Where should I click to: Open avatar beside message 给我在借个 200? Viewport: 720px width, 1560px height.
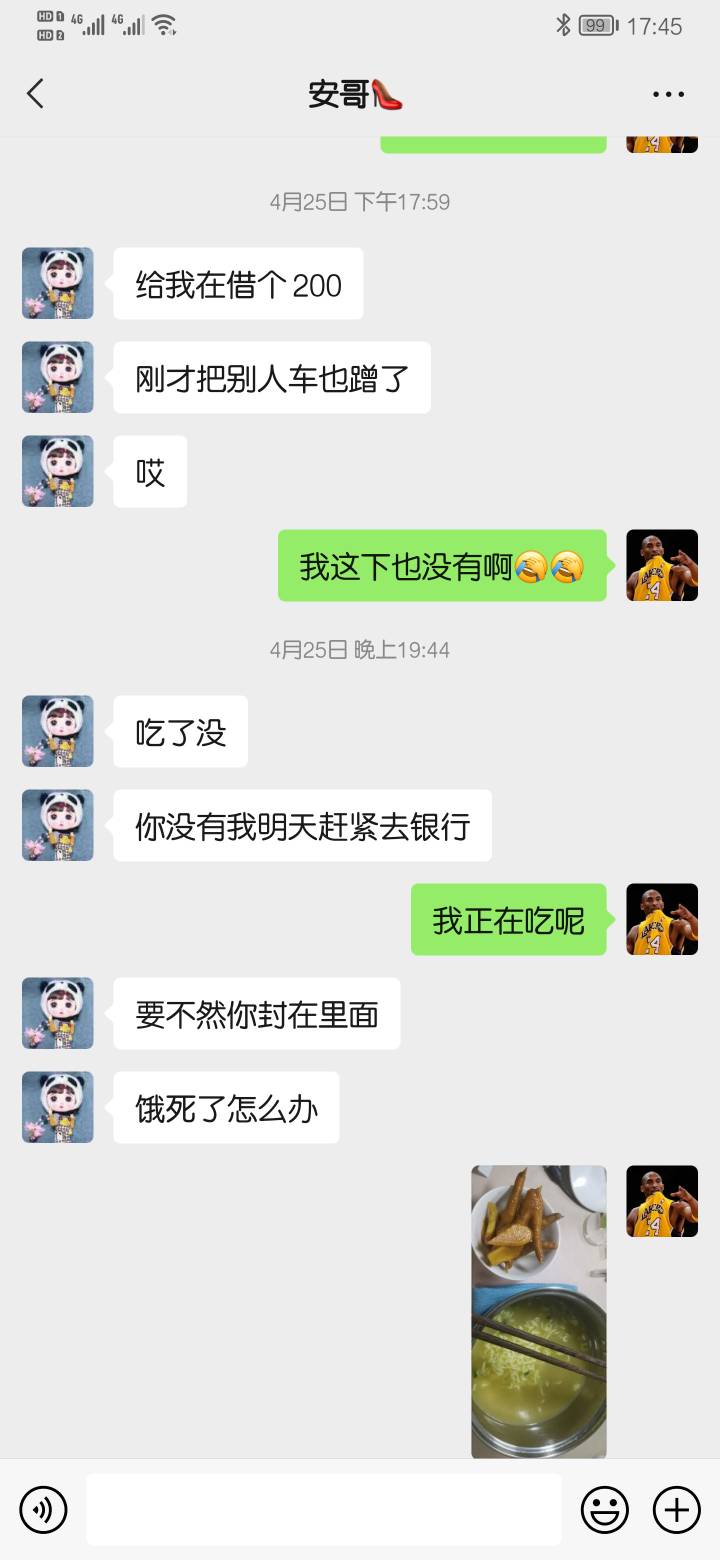pos(58,284)
